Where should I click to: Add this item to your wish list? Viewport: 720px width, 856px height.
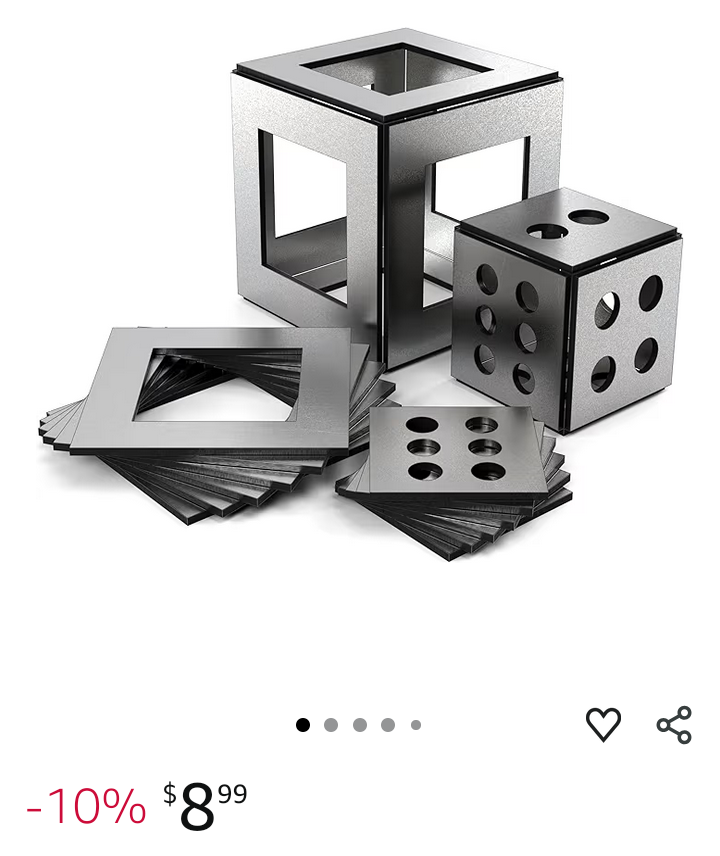click(603, 724)
